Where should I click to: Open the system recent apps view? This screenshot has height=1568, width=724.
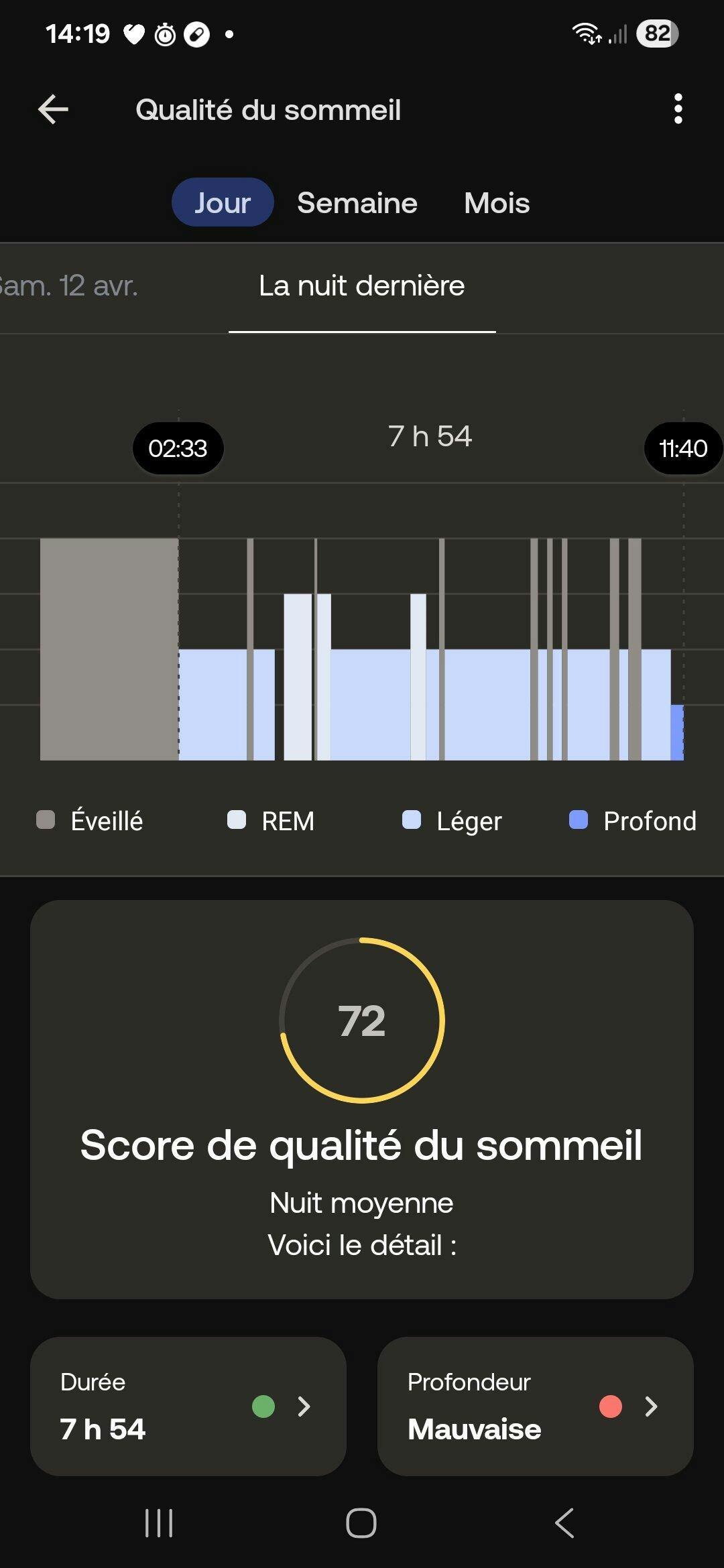(159, 1522)
